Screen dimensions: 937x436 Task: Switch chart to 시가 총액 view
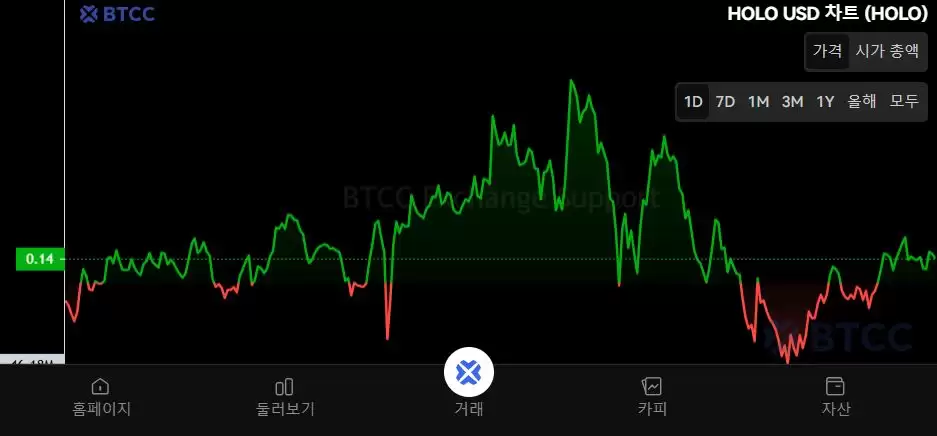[886, 51]
